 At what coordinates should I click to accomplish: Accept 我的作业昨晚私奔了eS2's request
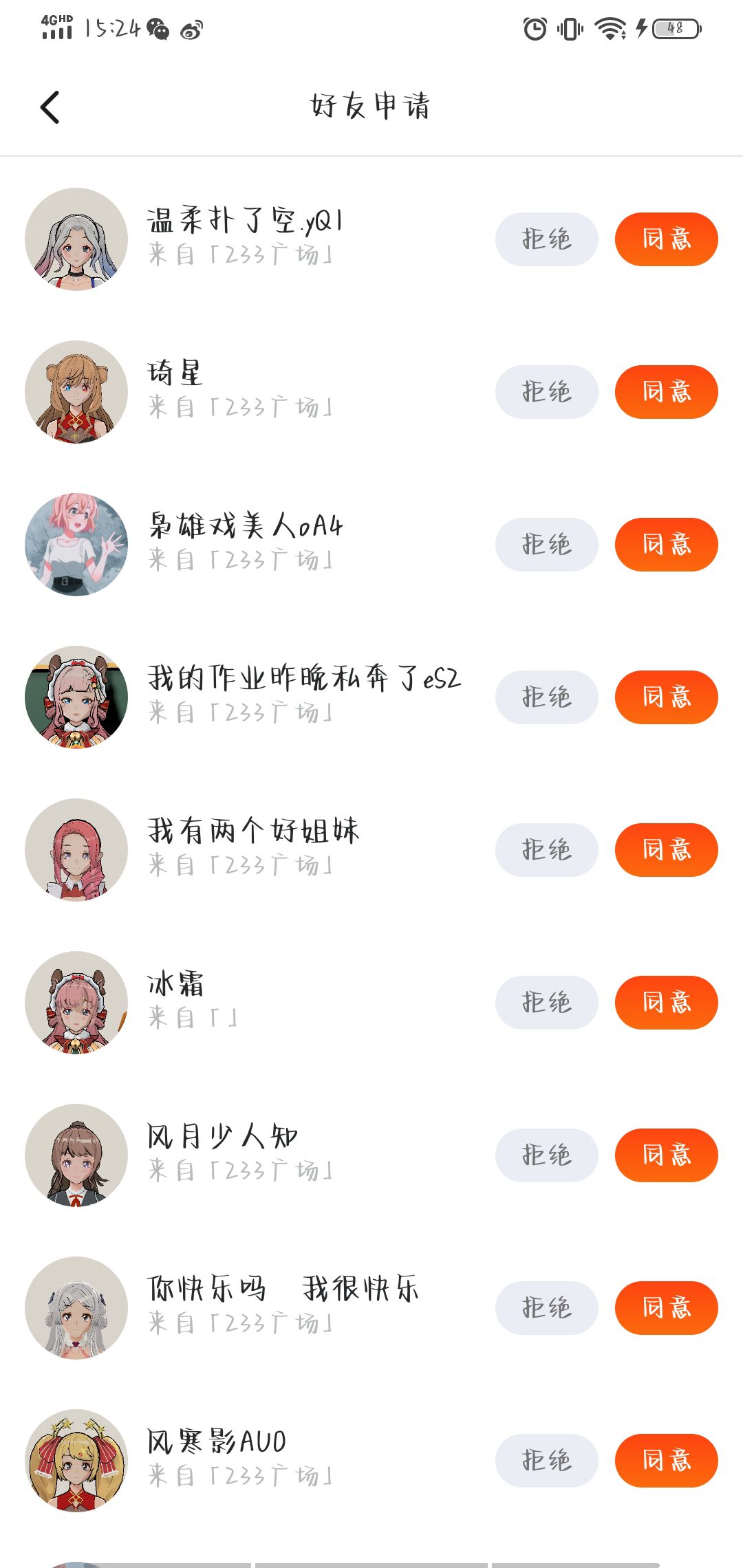click(666, 697)
